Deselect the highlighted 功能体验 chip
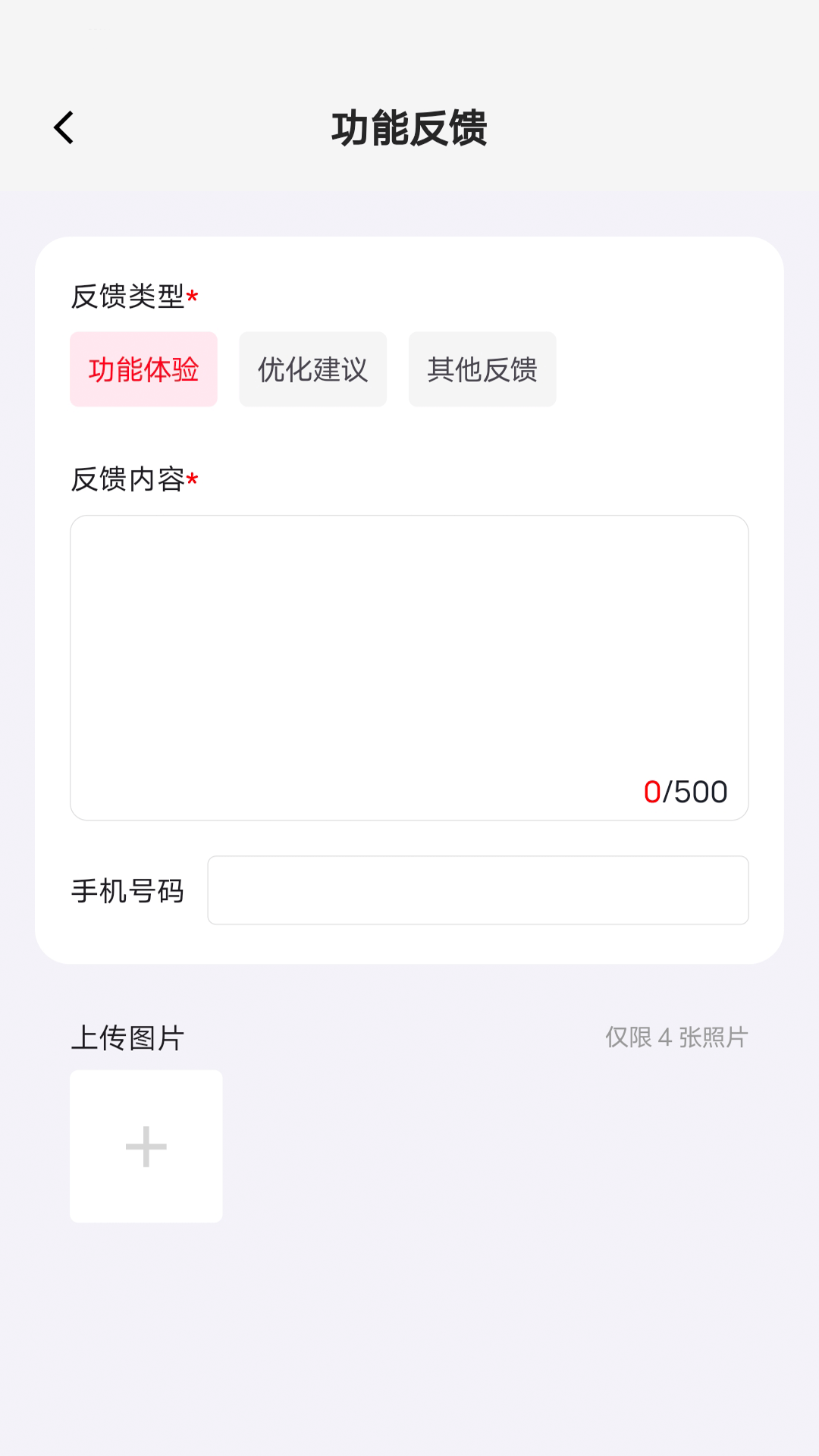Viewport: 819px width, 1456px height. click(x=143, y=369)
